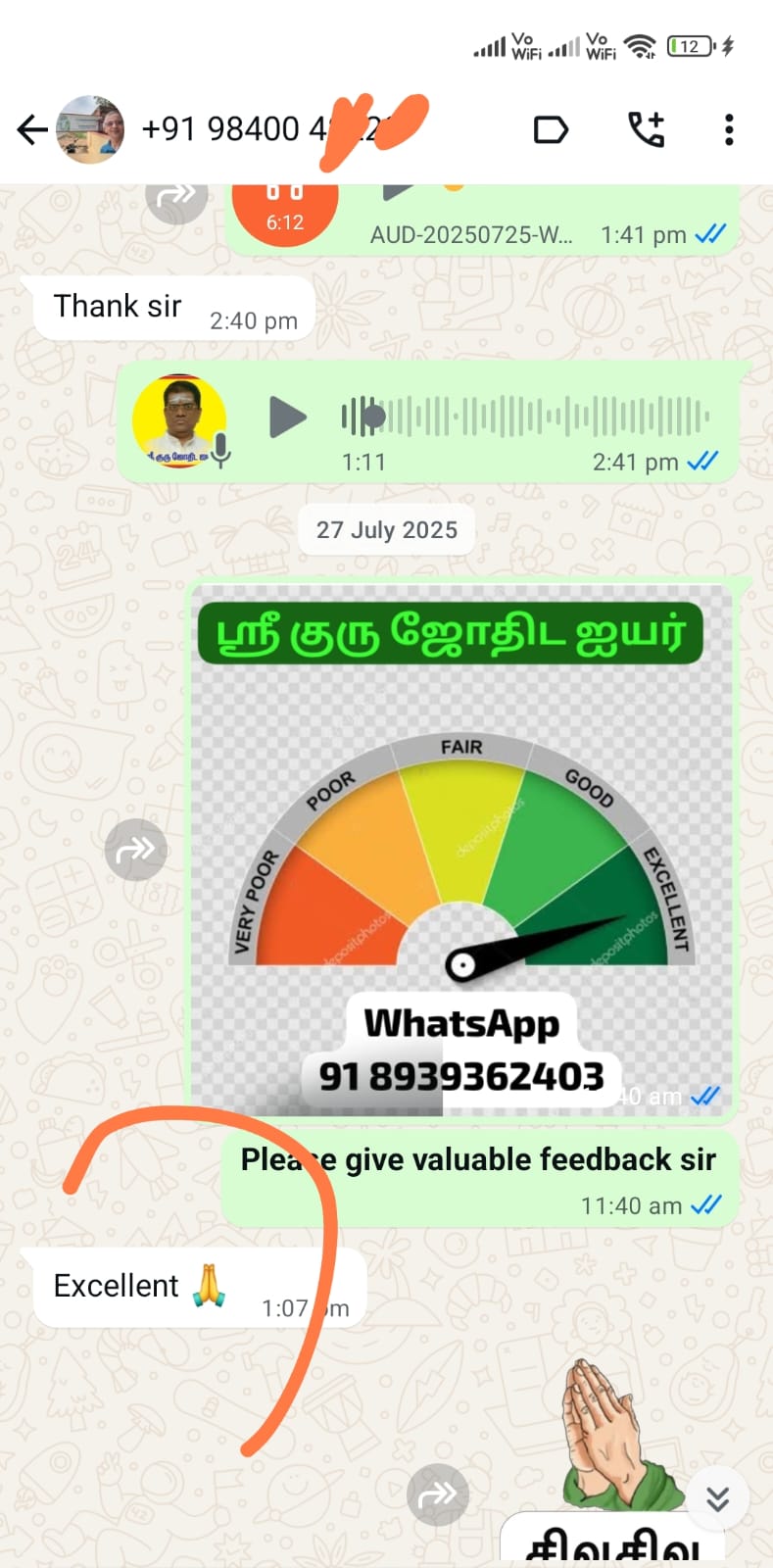Go back from this chat
The width and height of the screenshot is (773, 1568).
tap(32, 129)
